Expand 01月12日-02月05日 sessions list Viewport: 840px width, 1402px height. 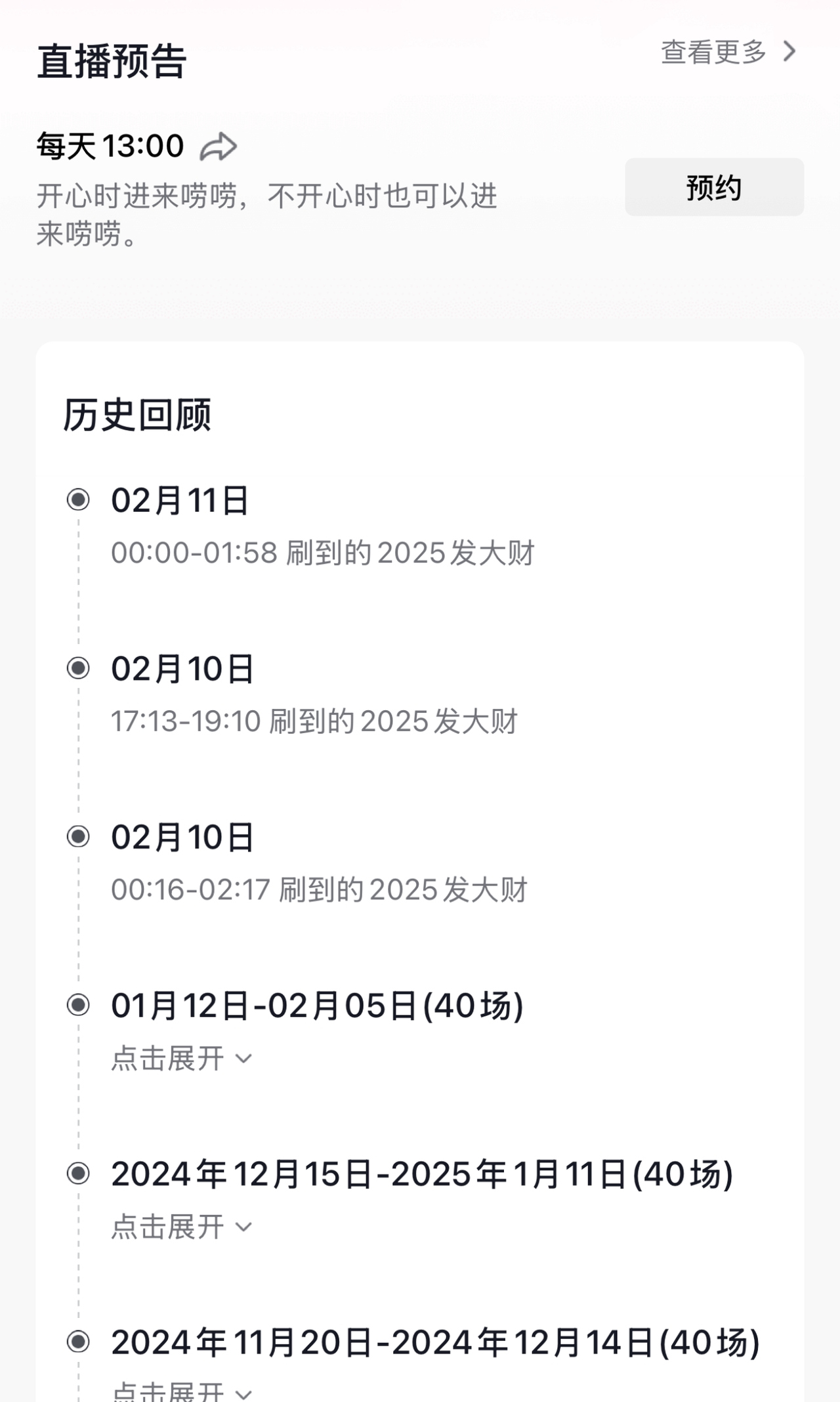[x=182, y=1058]
